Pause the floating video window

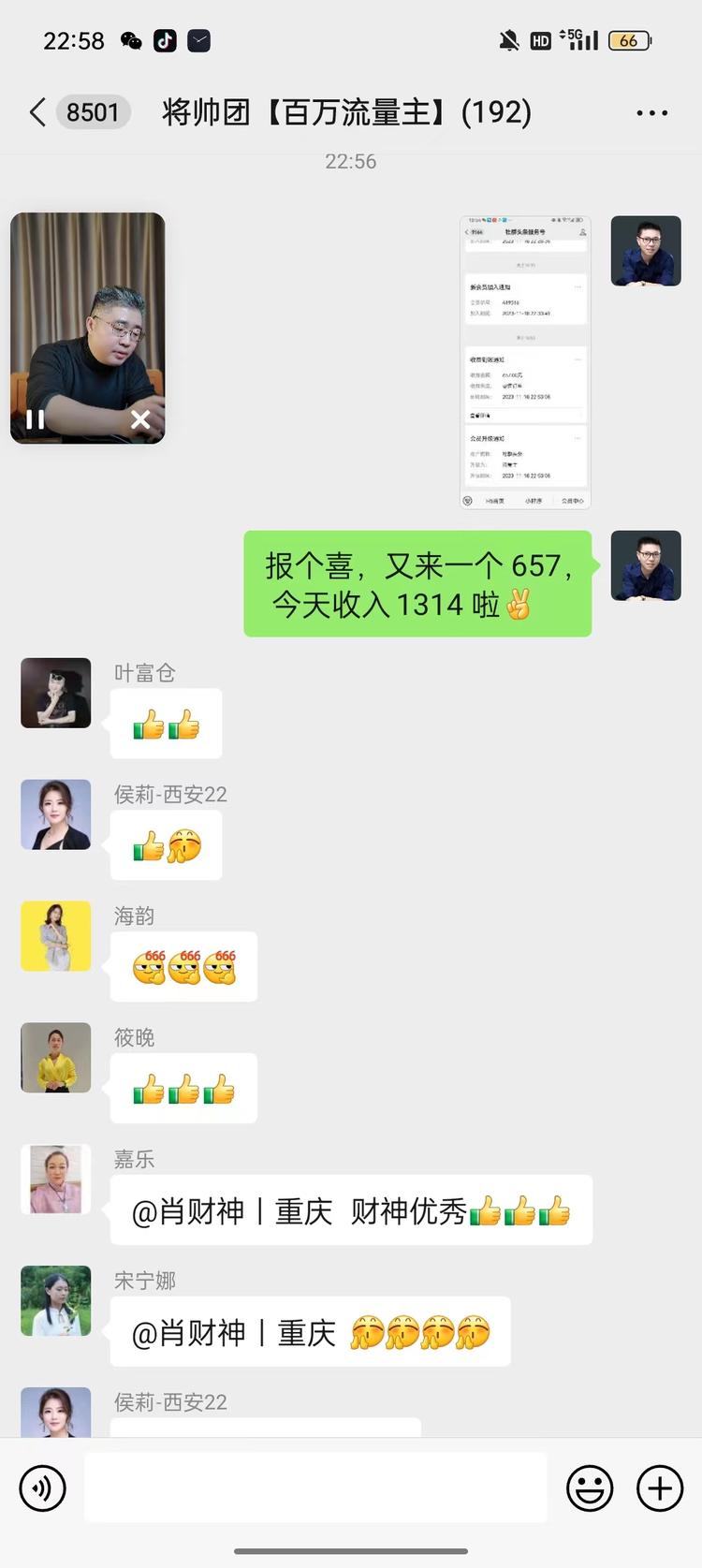36,419
